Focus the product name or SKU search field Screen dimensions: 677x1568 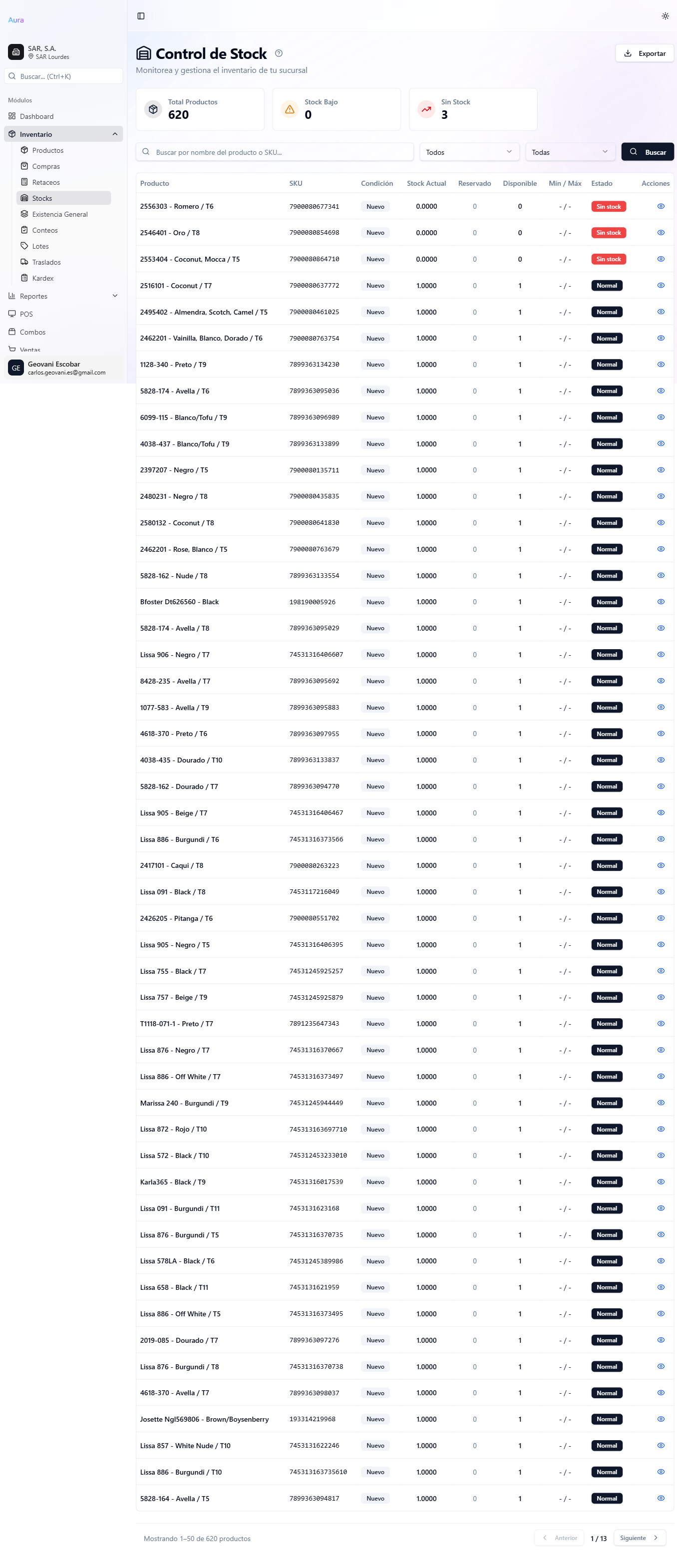(275, 152)
